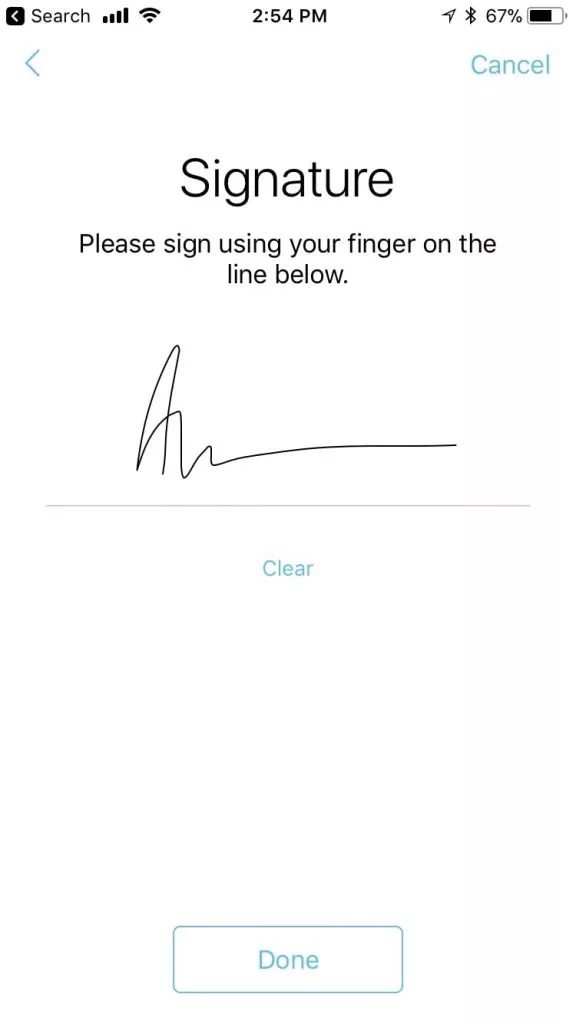The image size is (576, 1024).
Task: Clear the drawn signature
Action: 287,568
